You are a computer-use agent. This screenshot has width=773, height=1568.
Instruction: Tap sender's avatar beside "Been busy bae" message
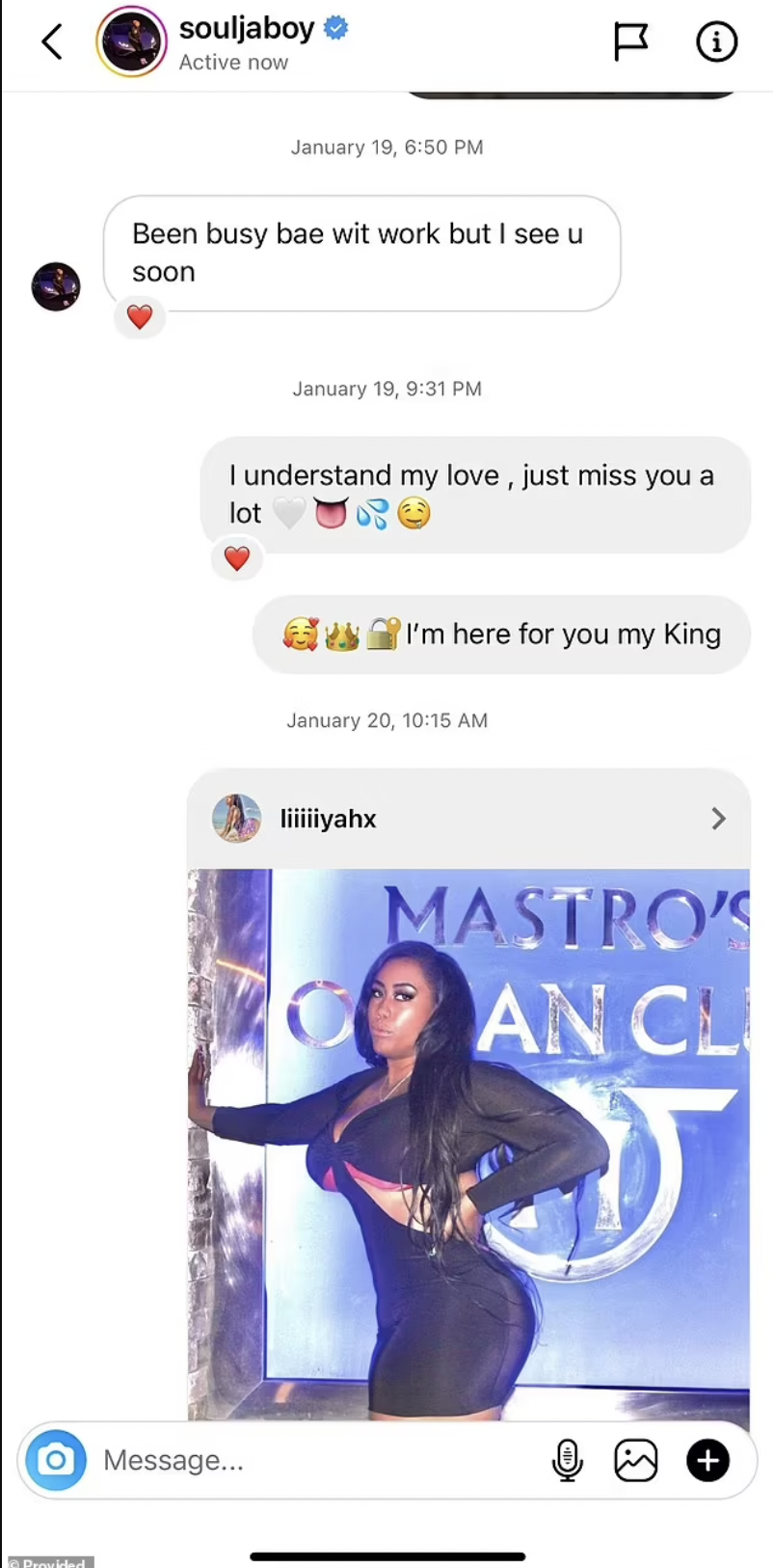(x=56, y=286)
